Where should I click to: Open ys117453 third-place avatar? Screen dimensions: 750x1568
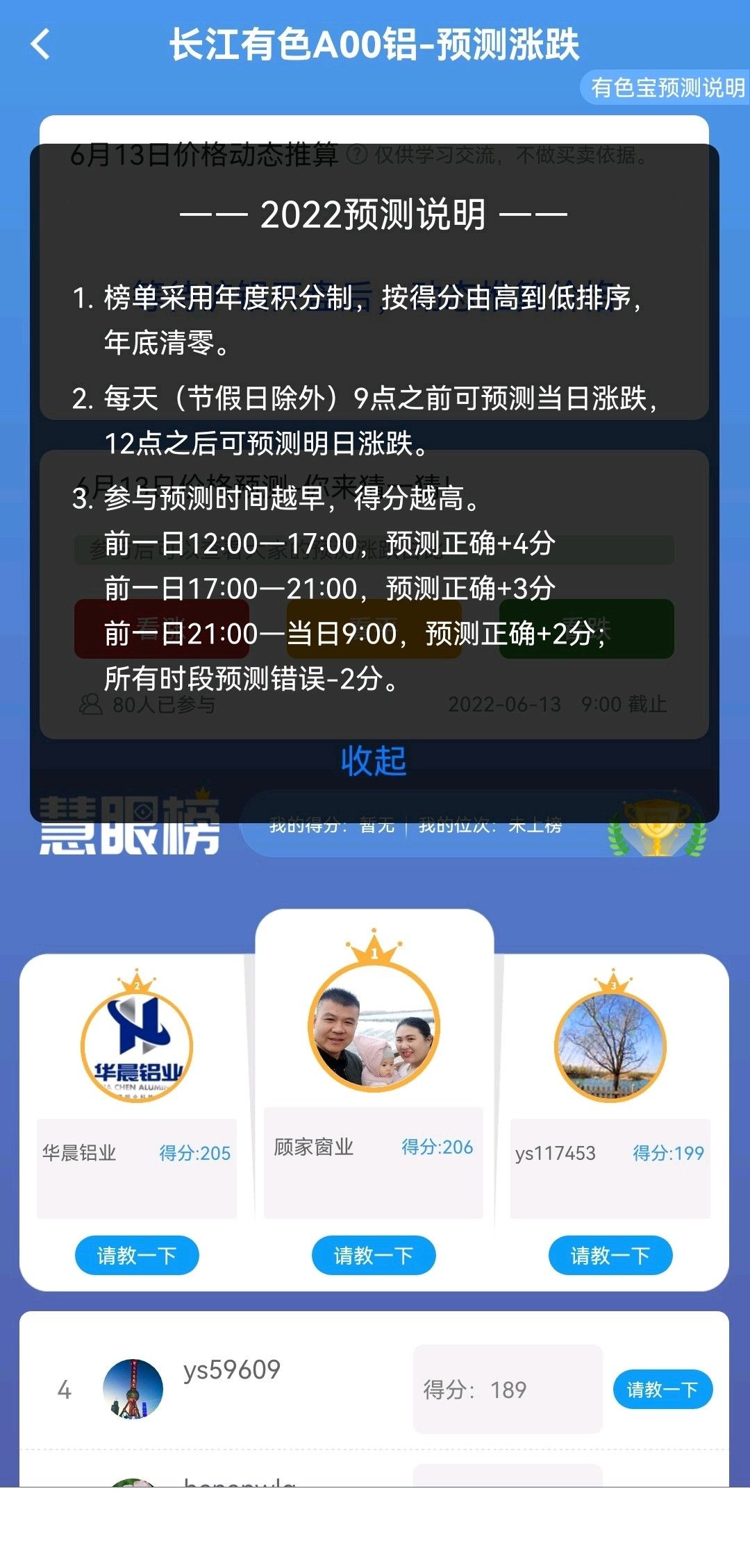[610, 1047]
